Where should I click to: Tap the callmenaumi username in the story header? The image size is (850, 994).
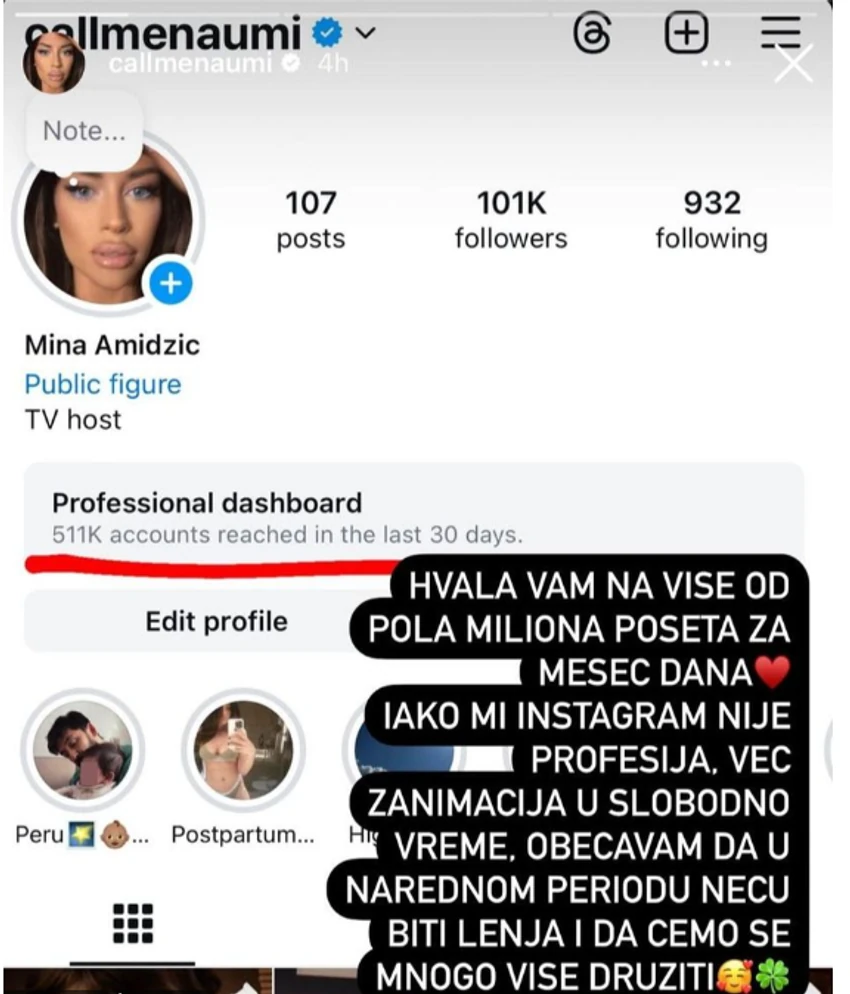190,64
